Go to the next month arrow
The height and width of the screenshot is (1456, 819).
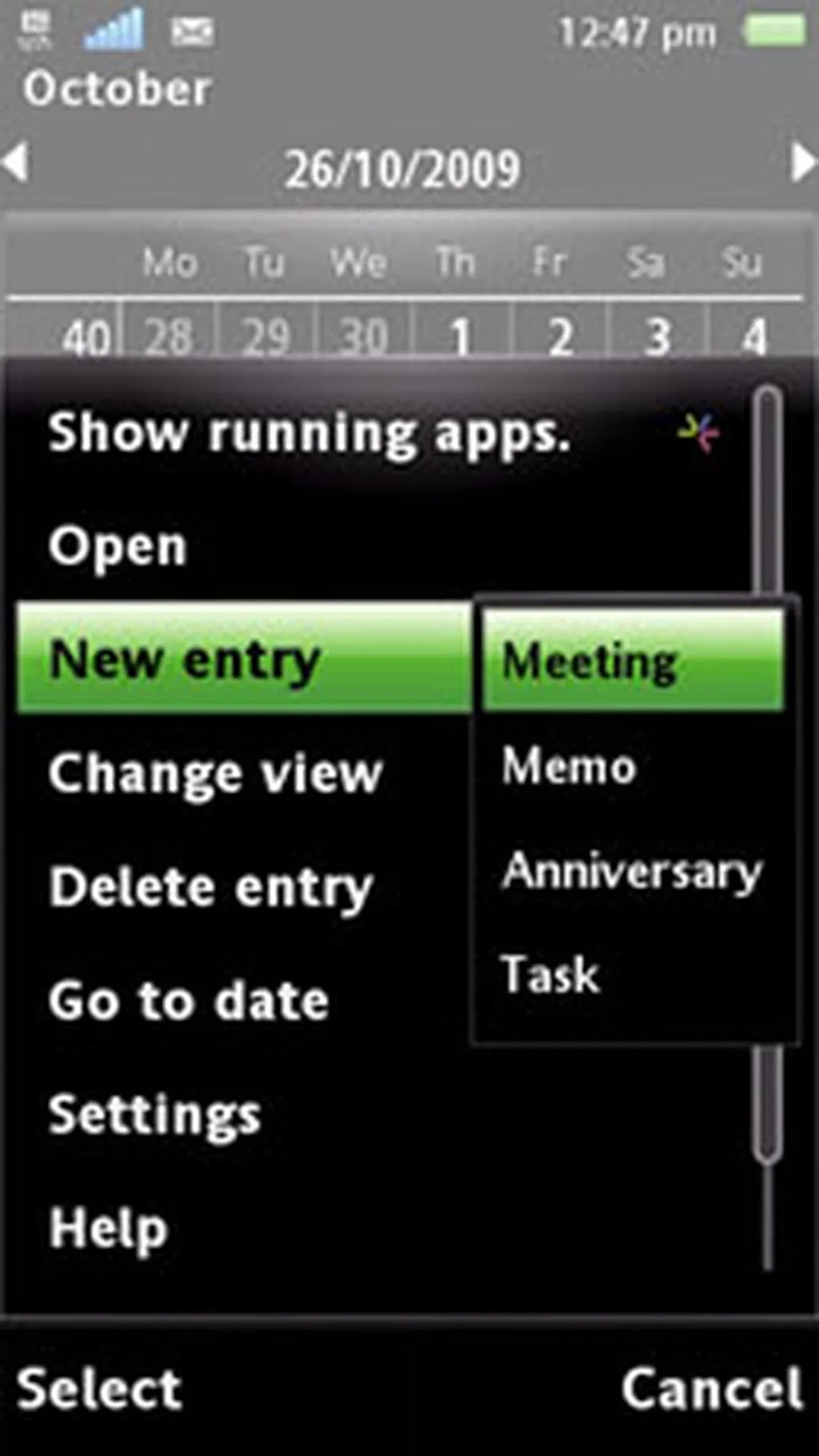coord(802,162)
